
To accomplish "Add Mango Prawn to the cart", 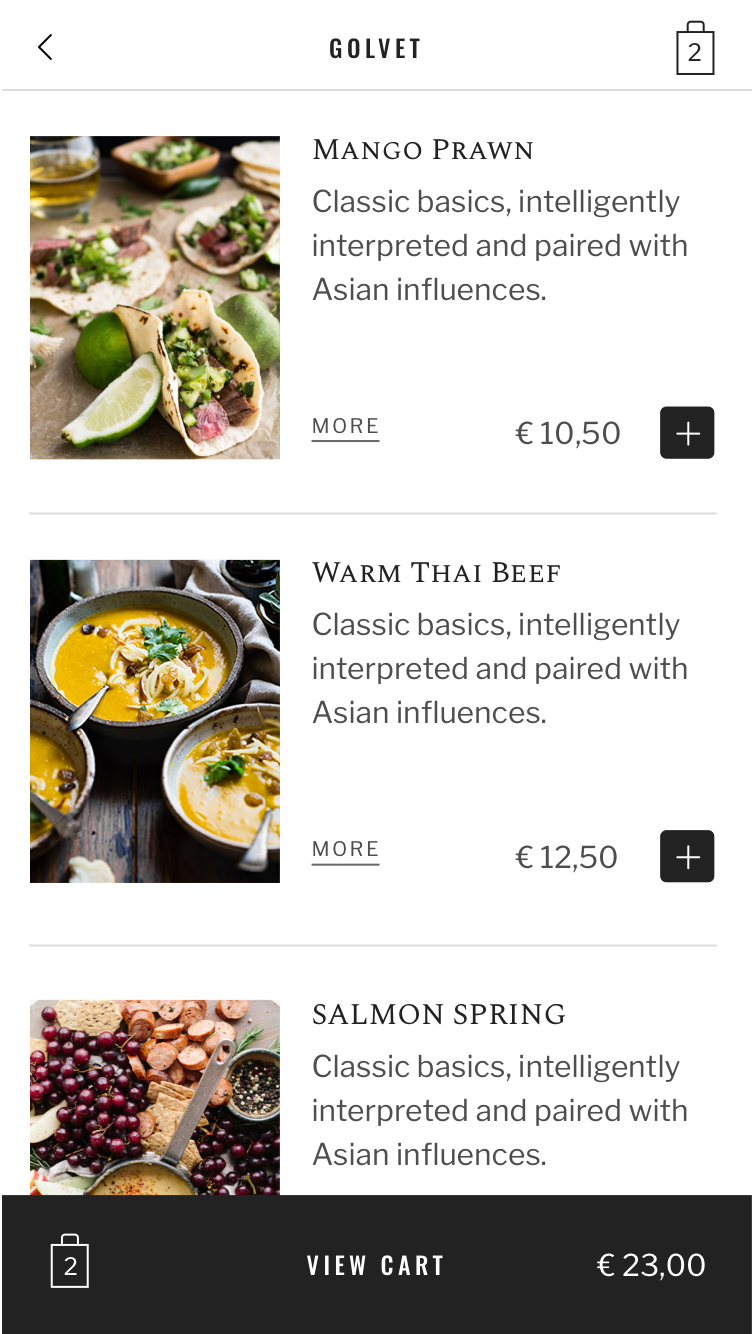I will coord(687,433).
